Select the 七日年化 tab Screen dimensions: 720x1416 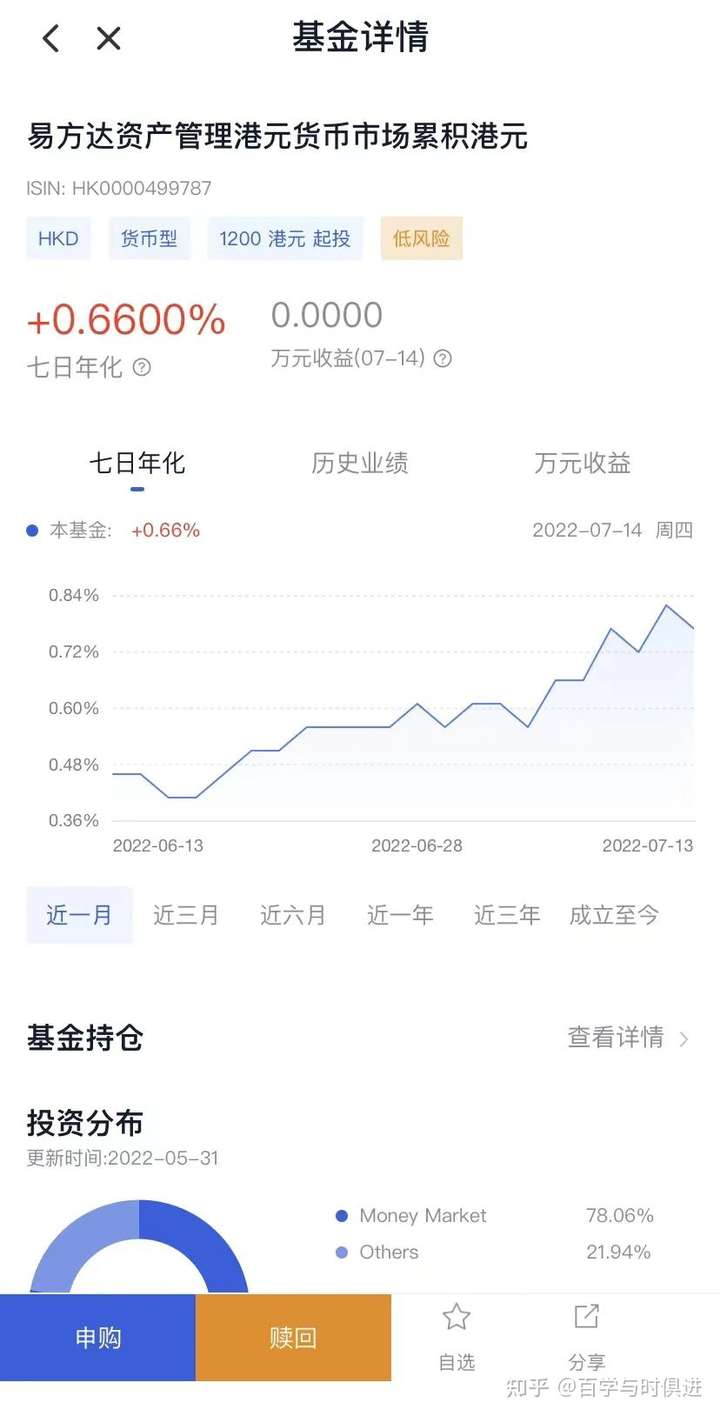coord(137,464)
